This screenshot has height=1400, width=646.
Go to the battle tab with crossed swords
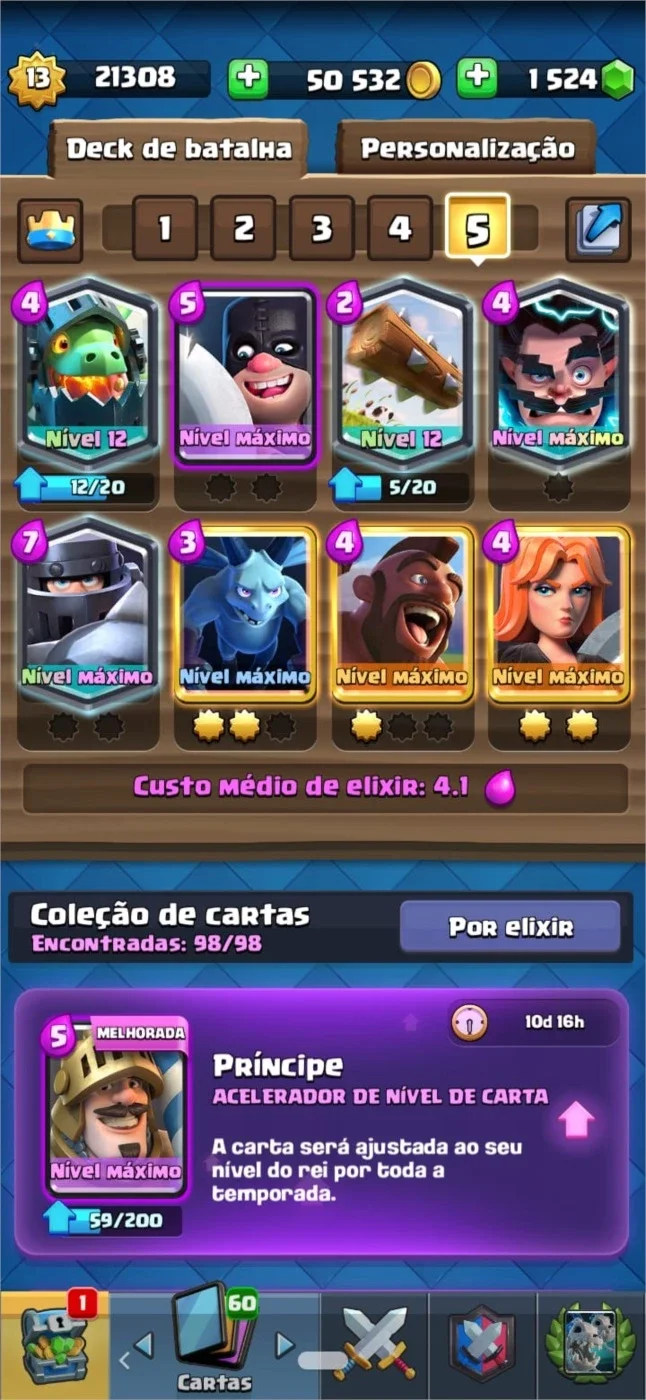coord(374,1345)
